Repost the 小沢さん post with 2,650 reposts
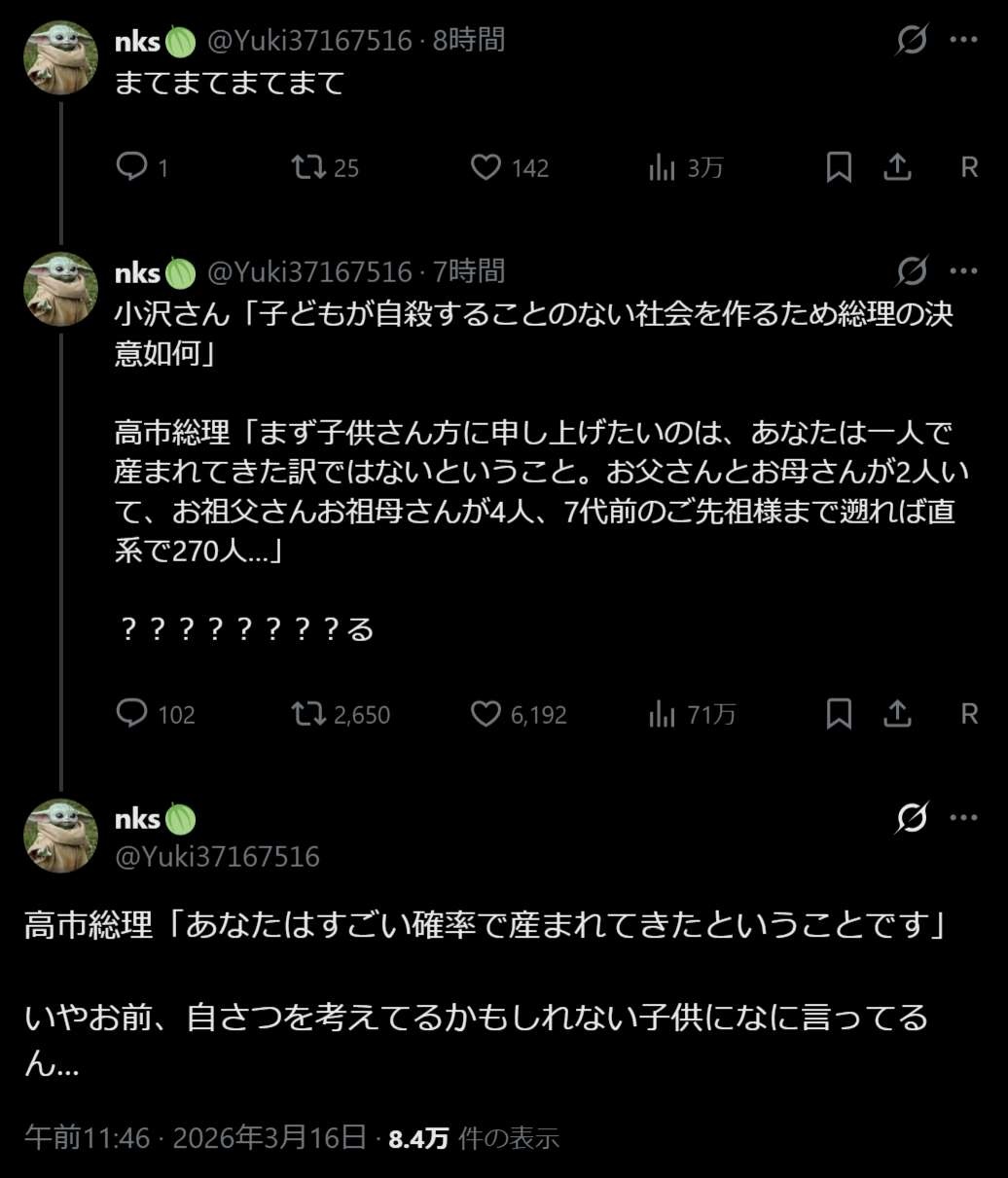Image resolution: width=1008 pixels, height=1178 pixels. pyautogui.click(x=308, y=714)
